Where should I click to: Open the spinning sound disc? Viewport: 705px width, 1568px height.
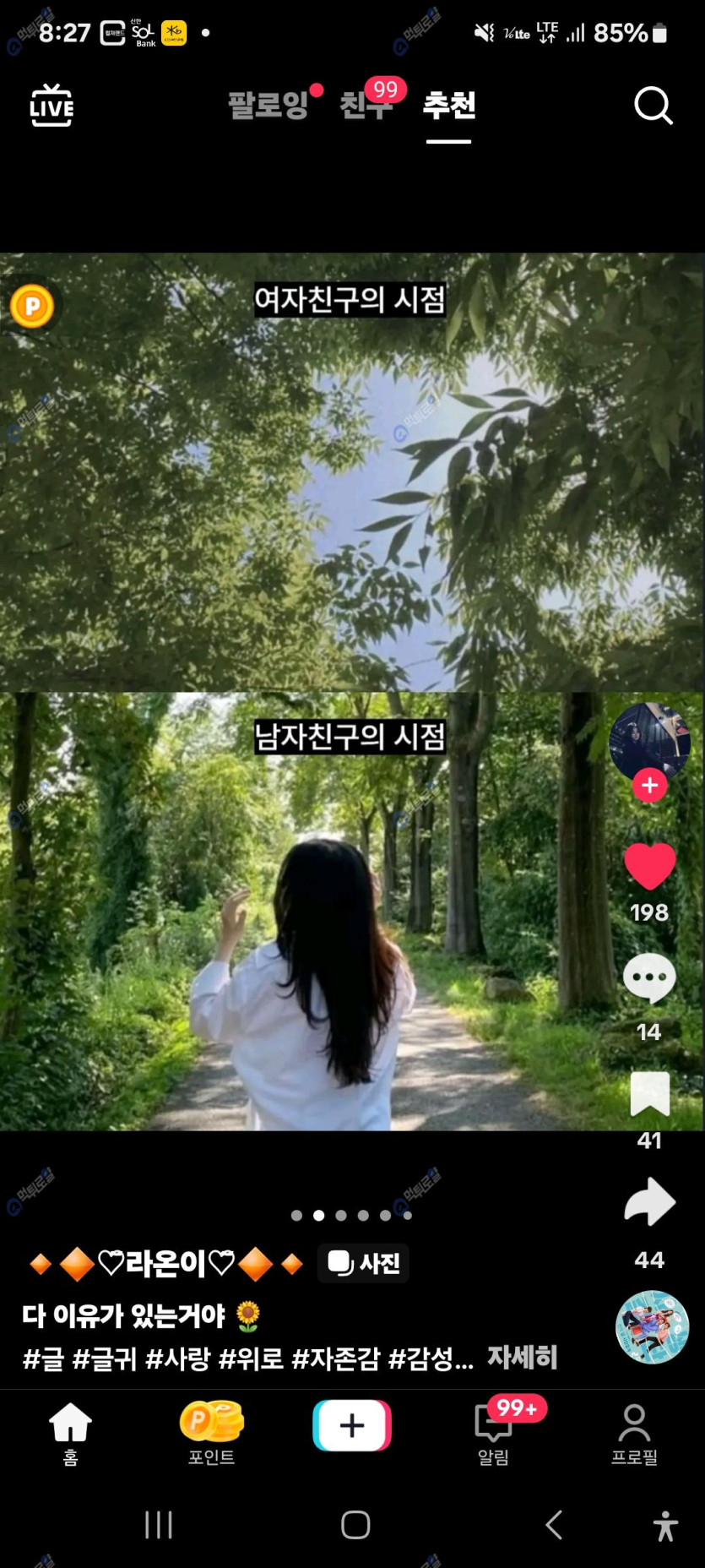[x=652, y=1326]
